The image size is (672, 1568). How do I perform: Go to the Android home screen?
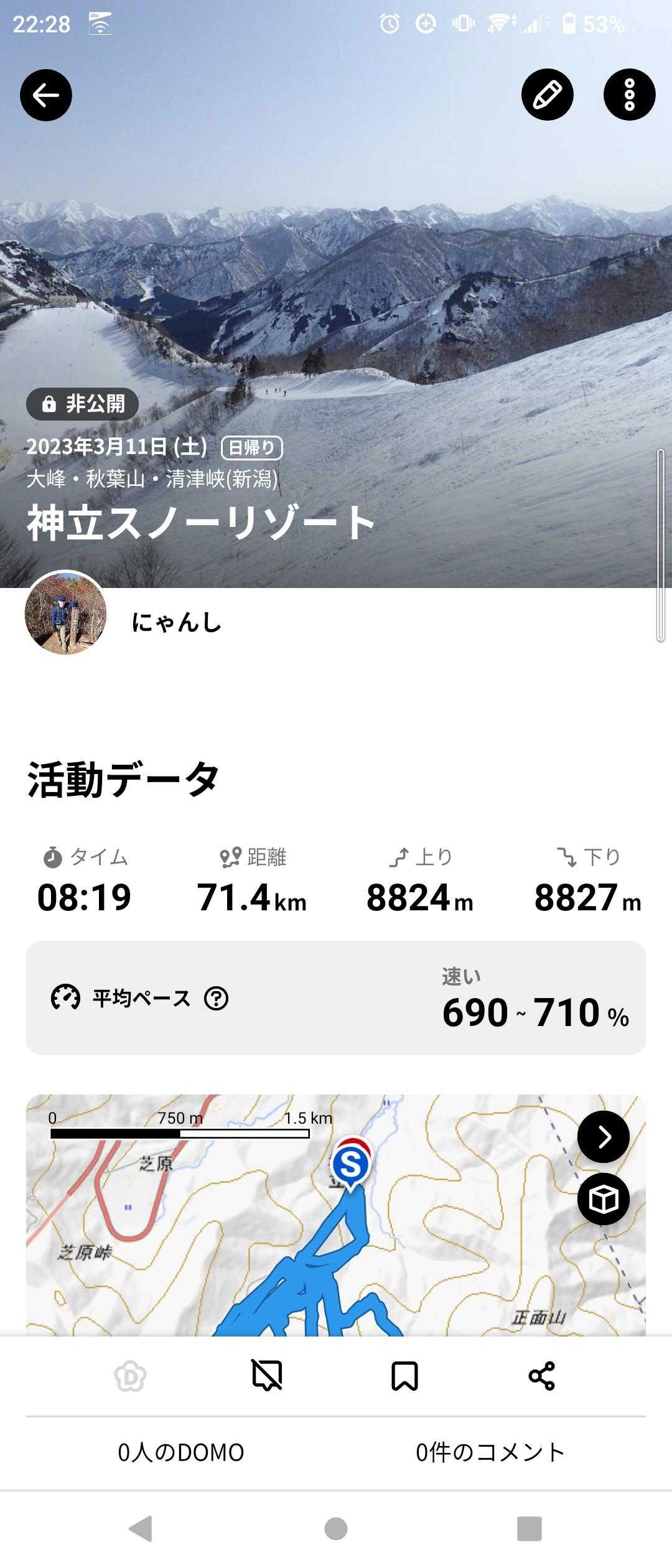[x=336, y=1529]
